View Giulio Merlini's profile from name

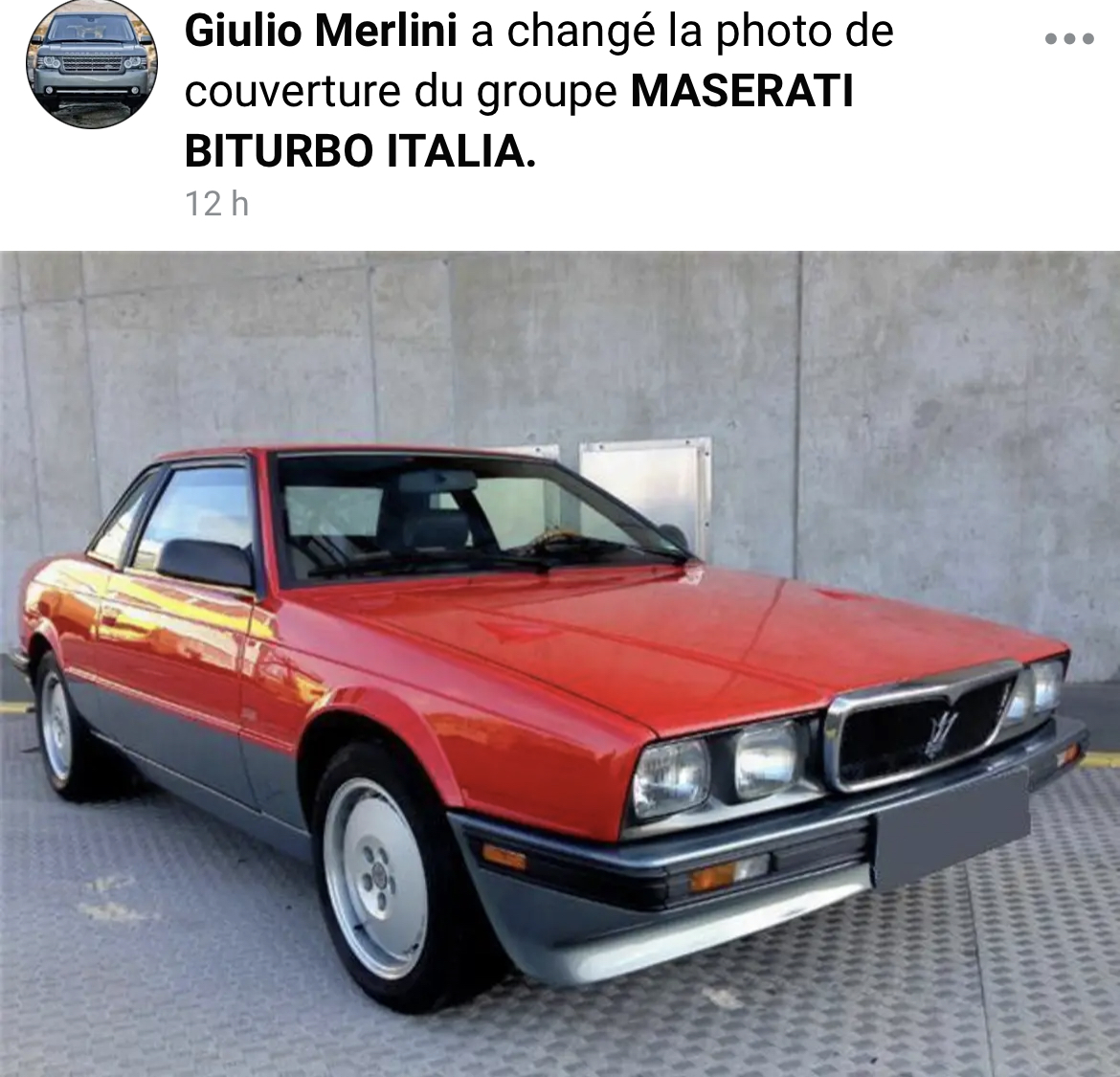[x=320, y=33]
